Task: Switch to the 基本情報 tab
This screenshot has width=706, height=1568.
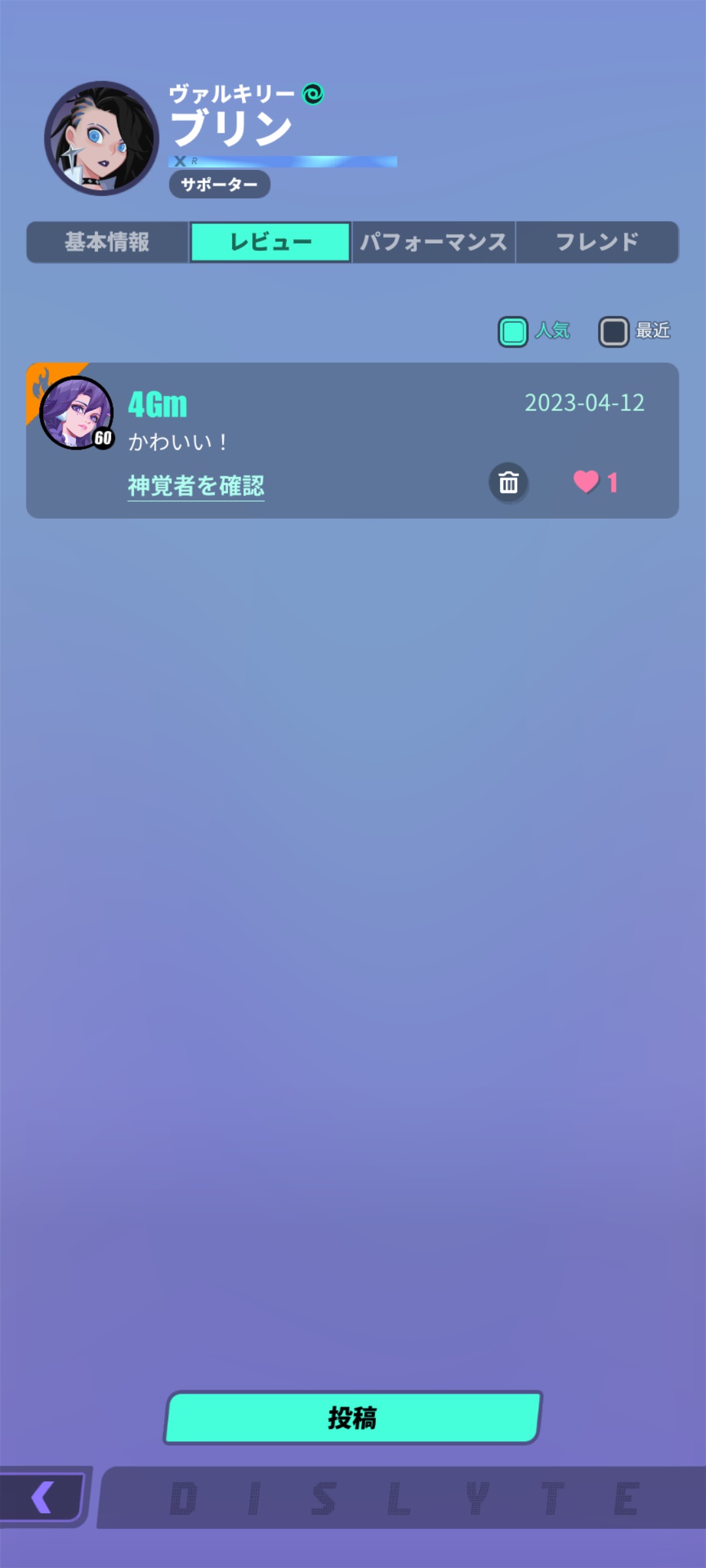Action: point(107,242)
